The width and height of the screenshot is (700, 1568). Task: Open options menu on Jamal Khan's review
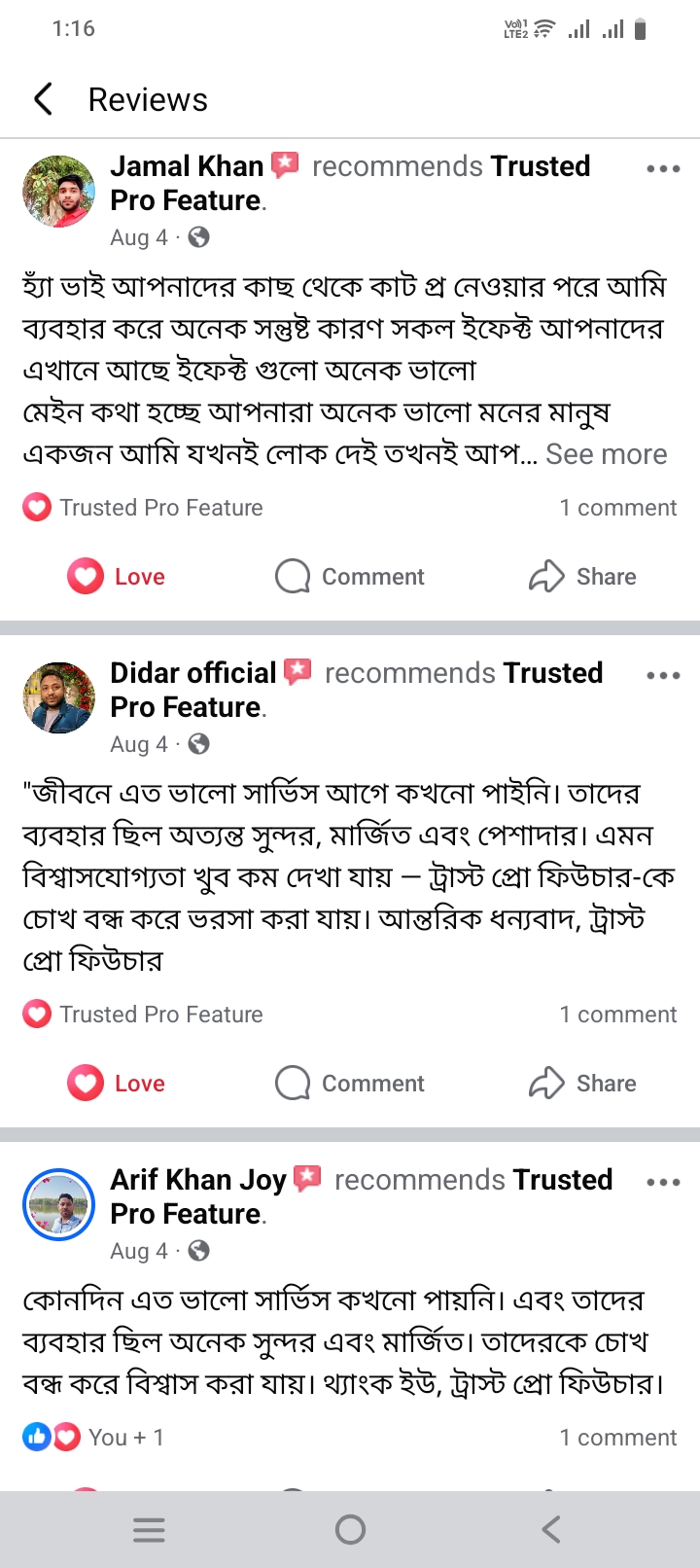click(663, 168)
